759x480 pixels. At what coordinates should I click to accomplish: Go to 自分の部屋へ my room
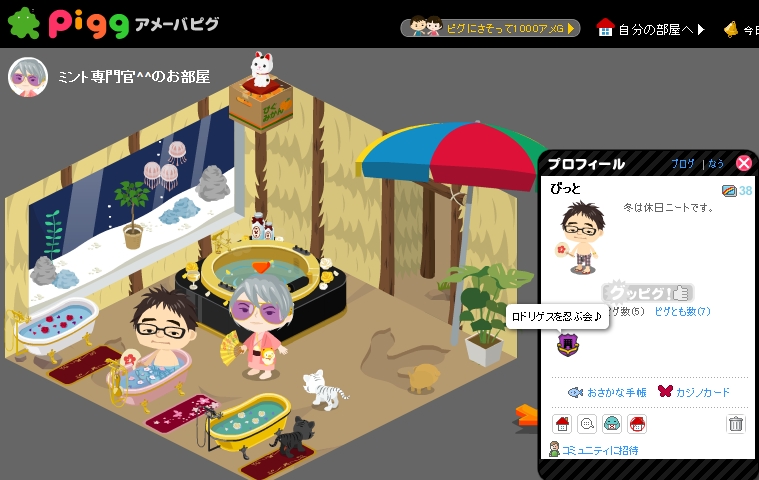651,28
